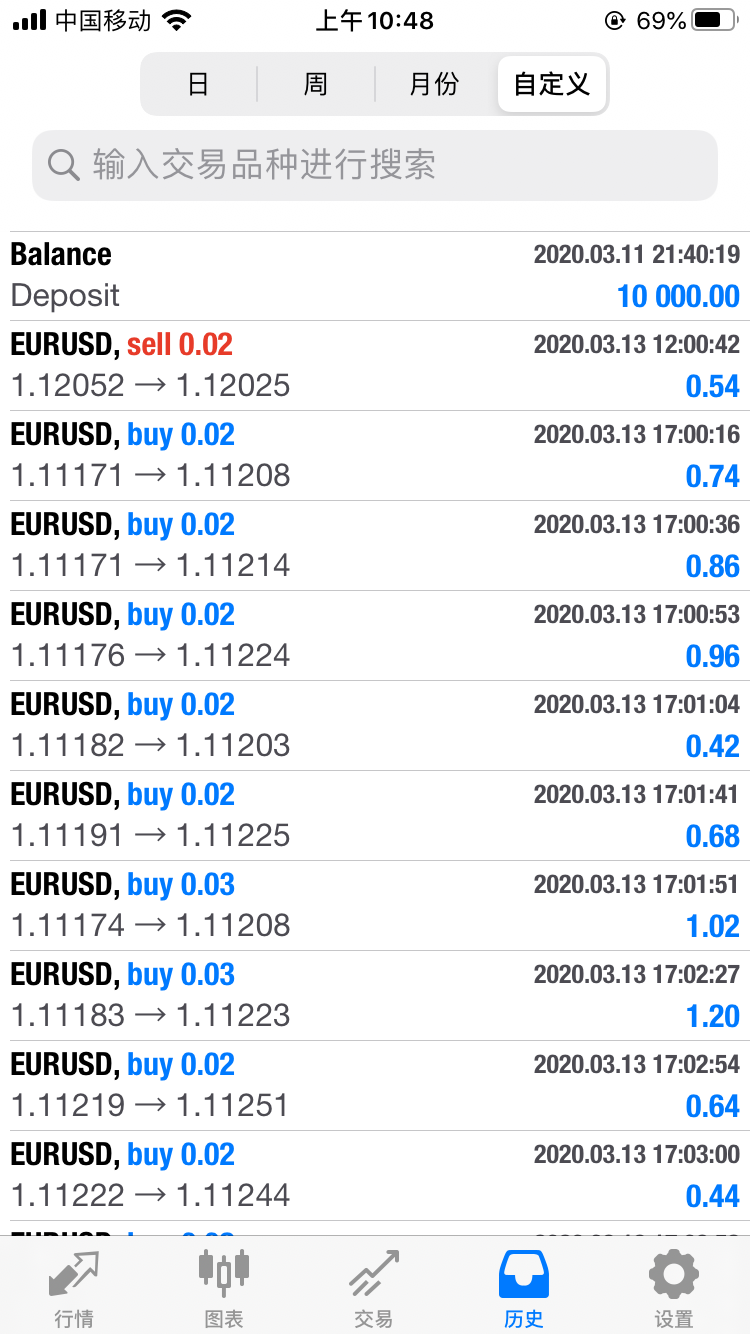
Task: Tap the symbol search field
Action: pyautogui.click(x=375, y=165)
